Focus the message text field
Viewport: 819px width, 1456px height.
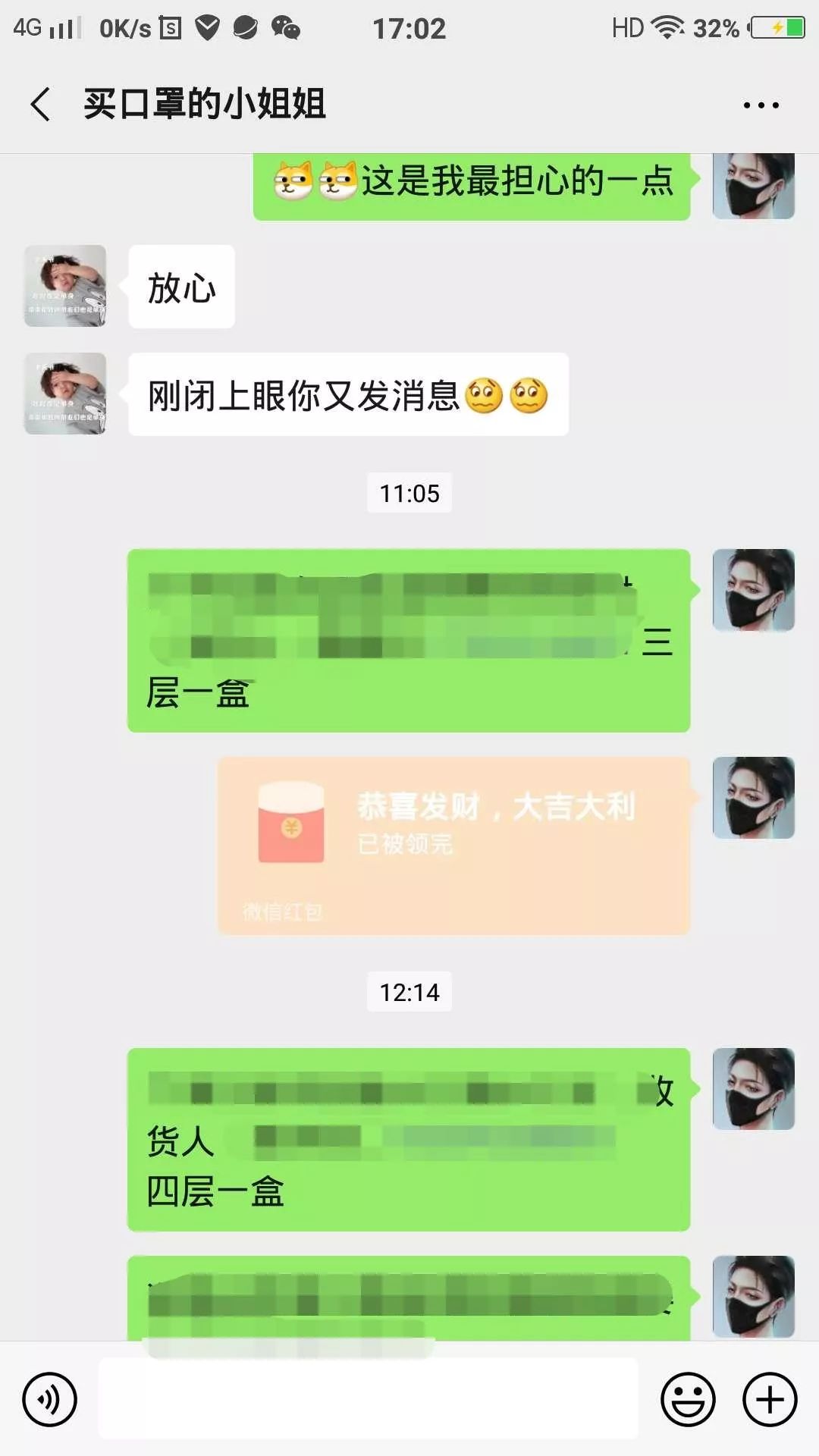(368, 1399)
